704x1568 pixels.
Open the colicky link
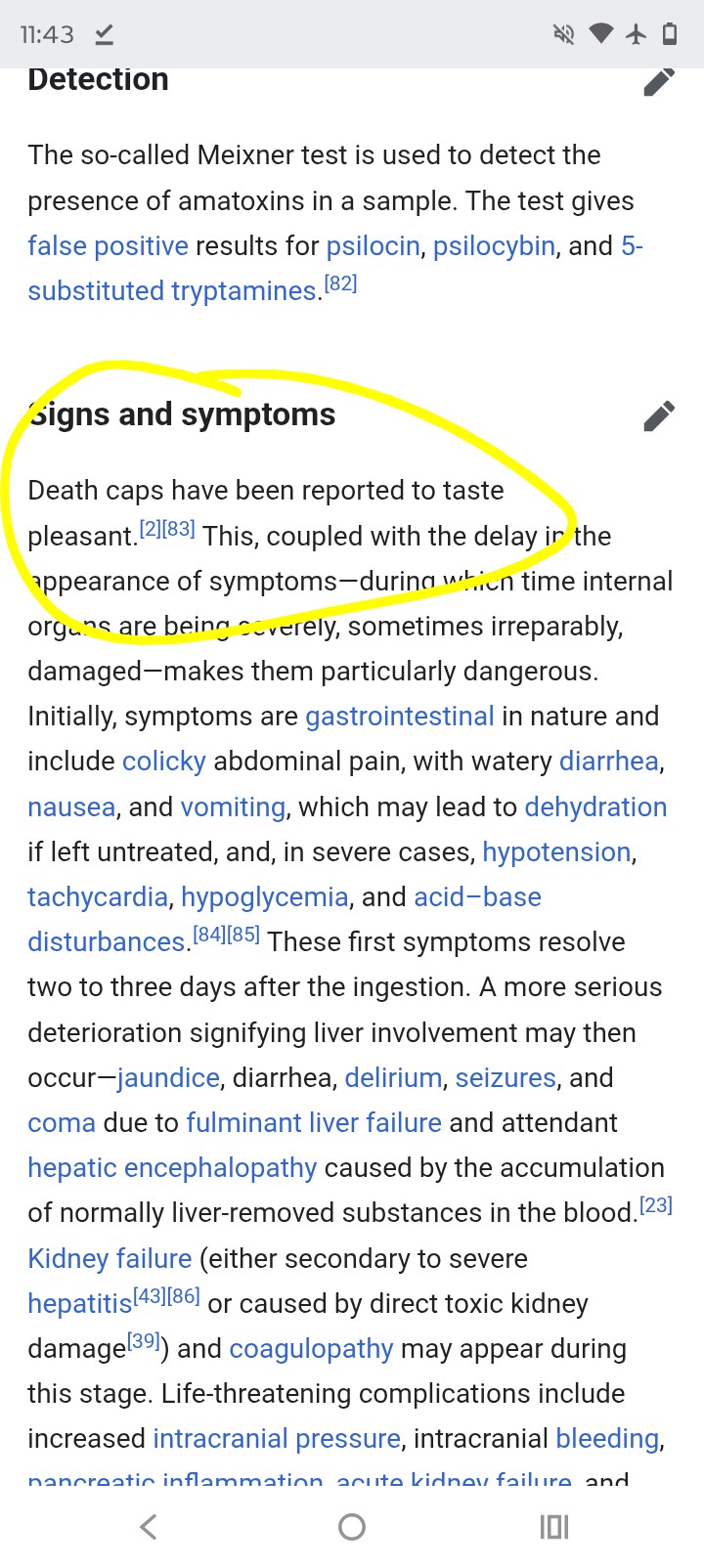[164, 762]
